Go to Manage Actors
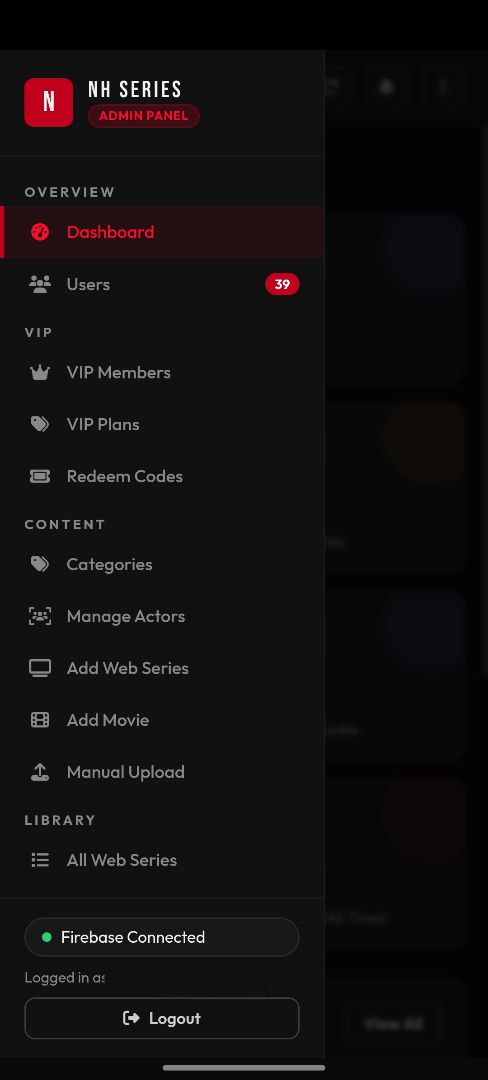 pyautogui.click(x=162, y=616)
